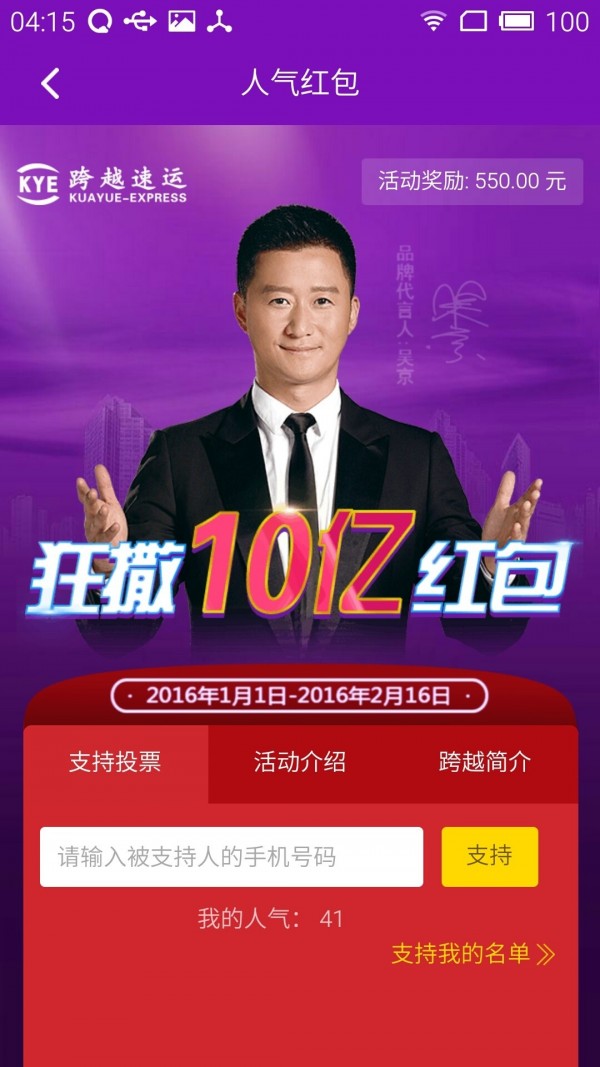The height and width of the screenshot is (1067, 600).
Task: Open the 支持我的名单 link
Action: point(472,954)
